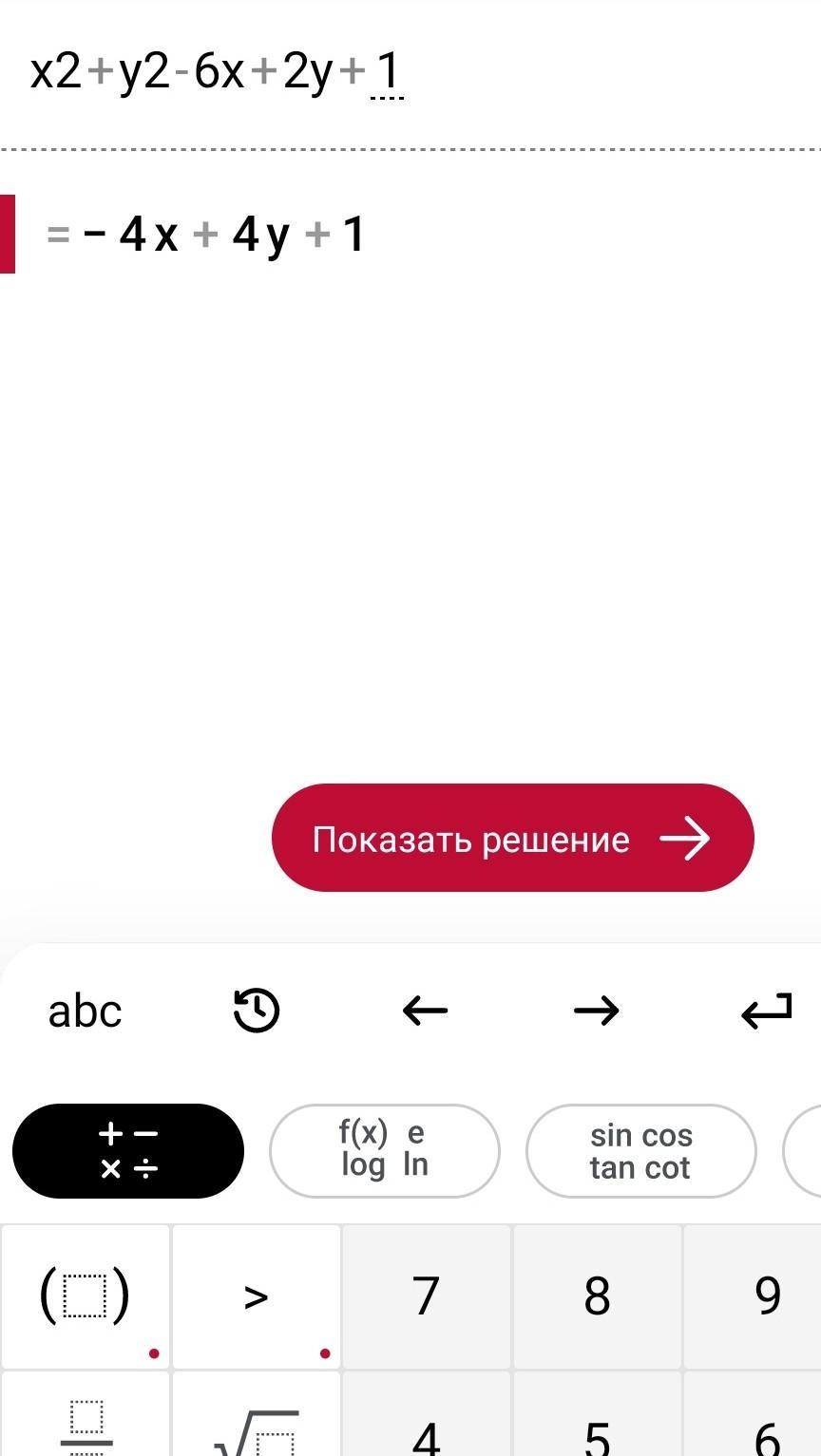Move cursor right with the right arrow

[x=597, y=1011]
